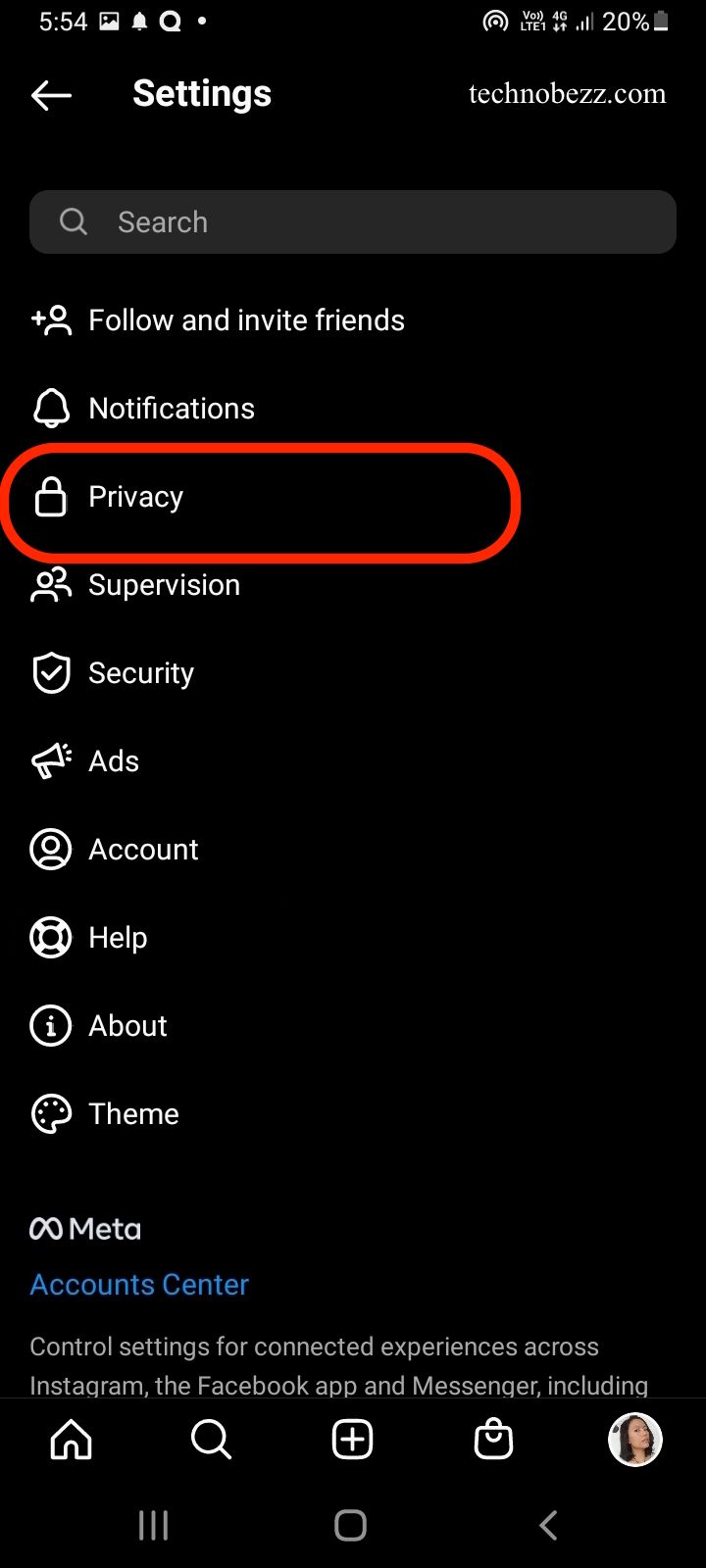Screen dimensions: 706x1568
Task: Open the profile avatar tab
Action: [635, 1440]
